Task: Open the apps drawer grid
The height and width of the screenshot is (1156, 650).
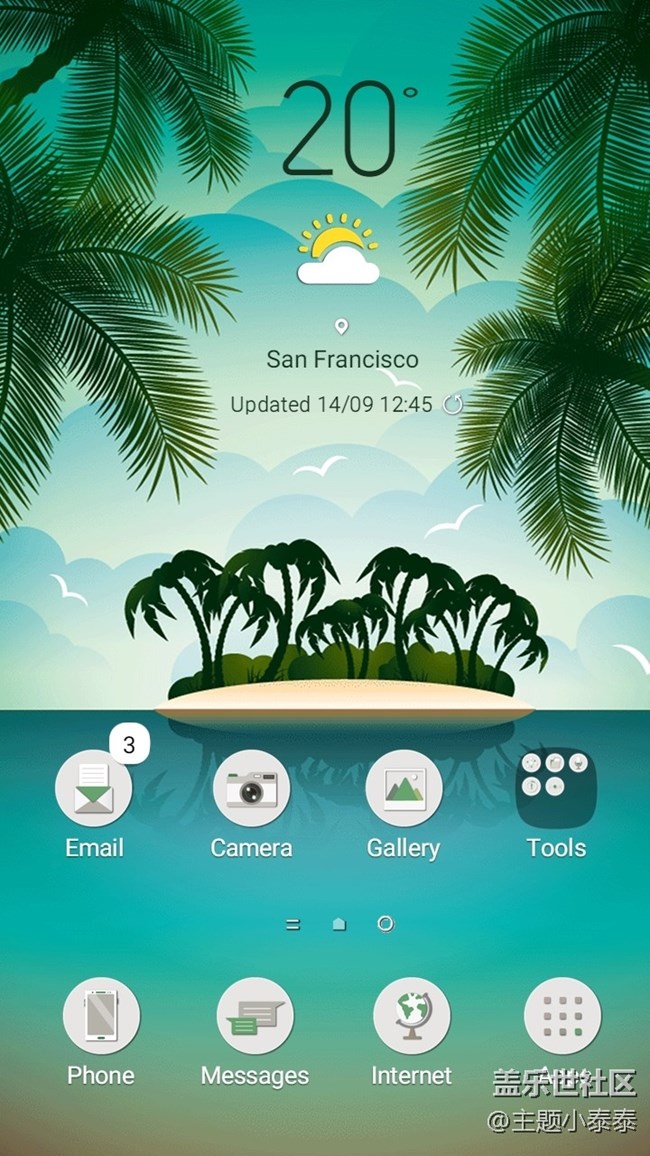Action: point(562,1017)
